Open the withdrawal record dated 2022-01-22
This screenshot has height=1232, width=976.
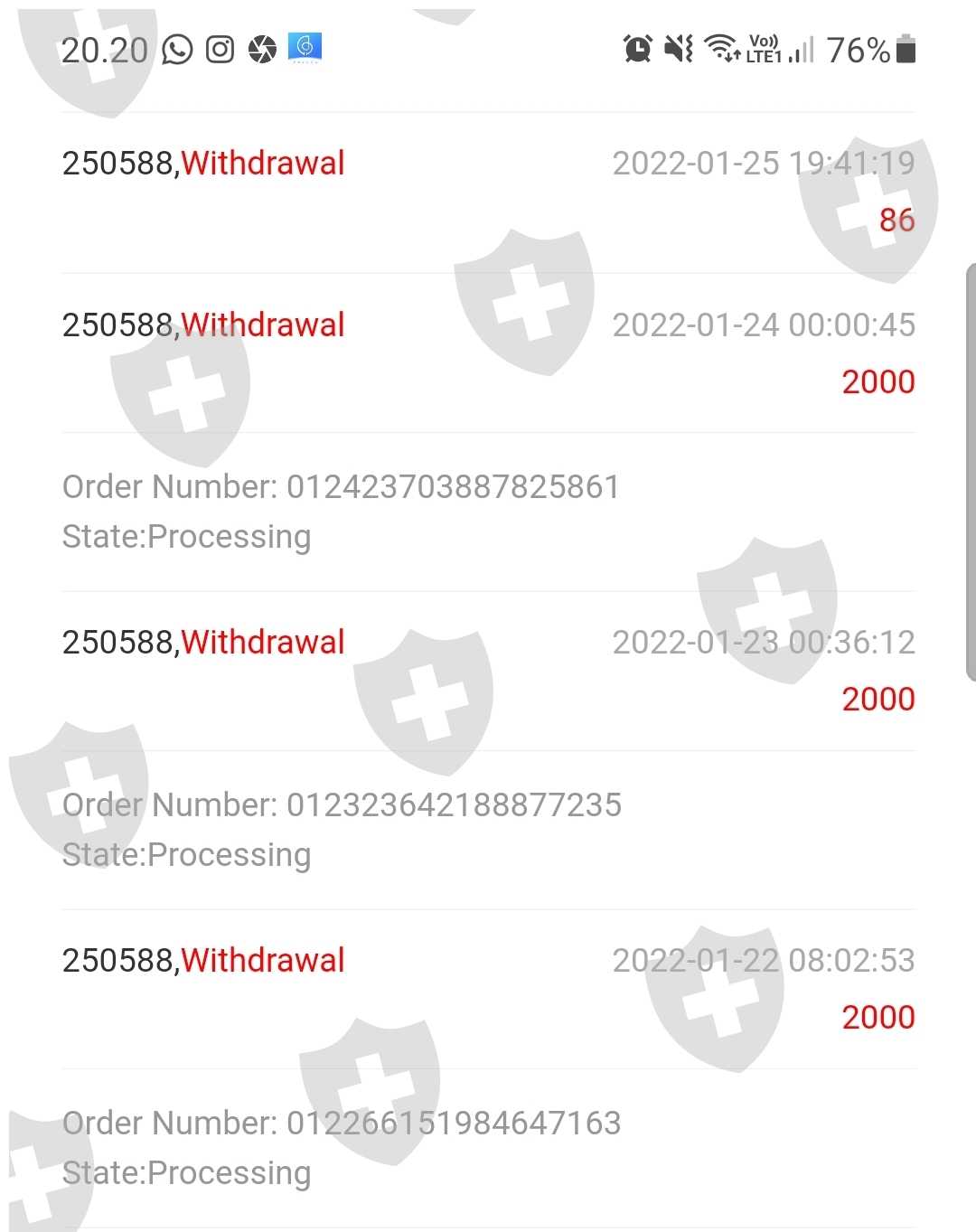(488, 989)
